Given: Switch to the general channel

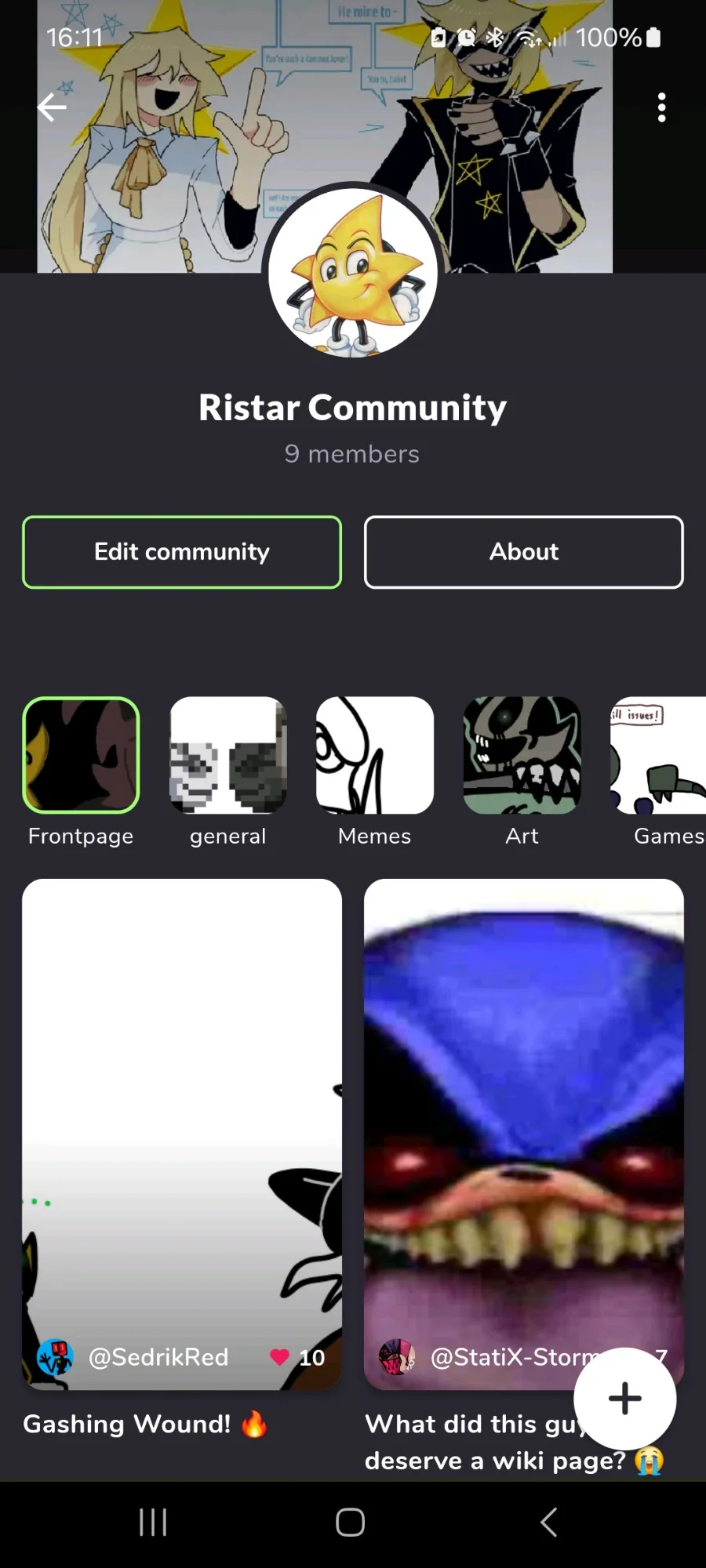Looking at the screenshot, I should (227, 755).
